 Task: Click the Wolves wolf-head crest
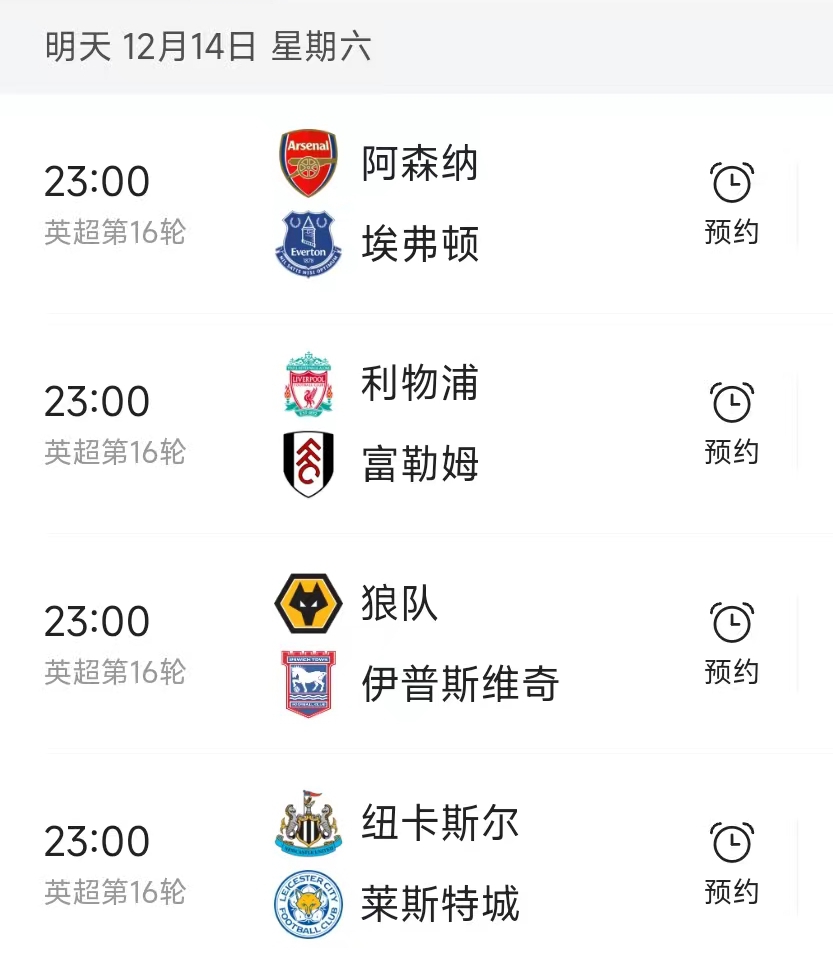click(x=308, y=603)
